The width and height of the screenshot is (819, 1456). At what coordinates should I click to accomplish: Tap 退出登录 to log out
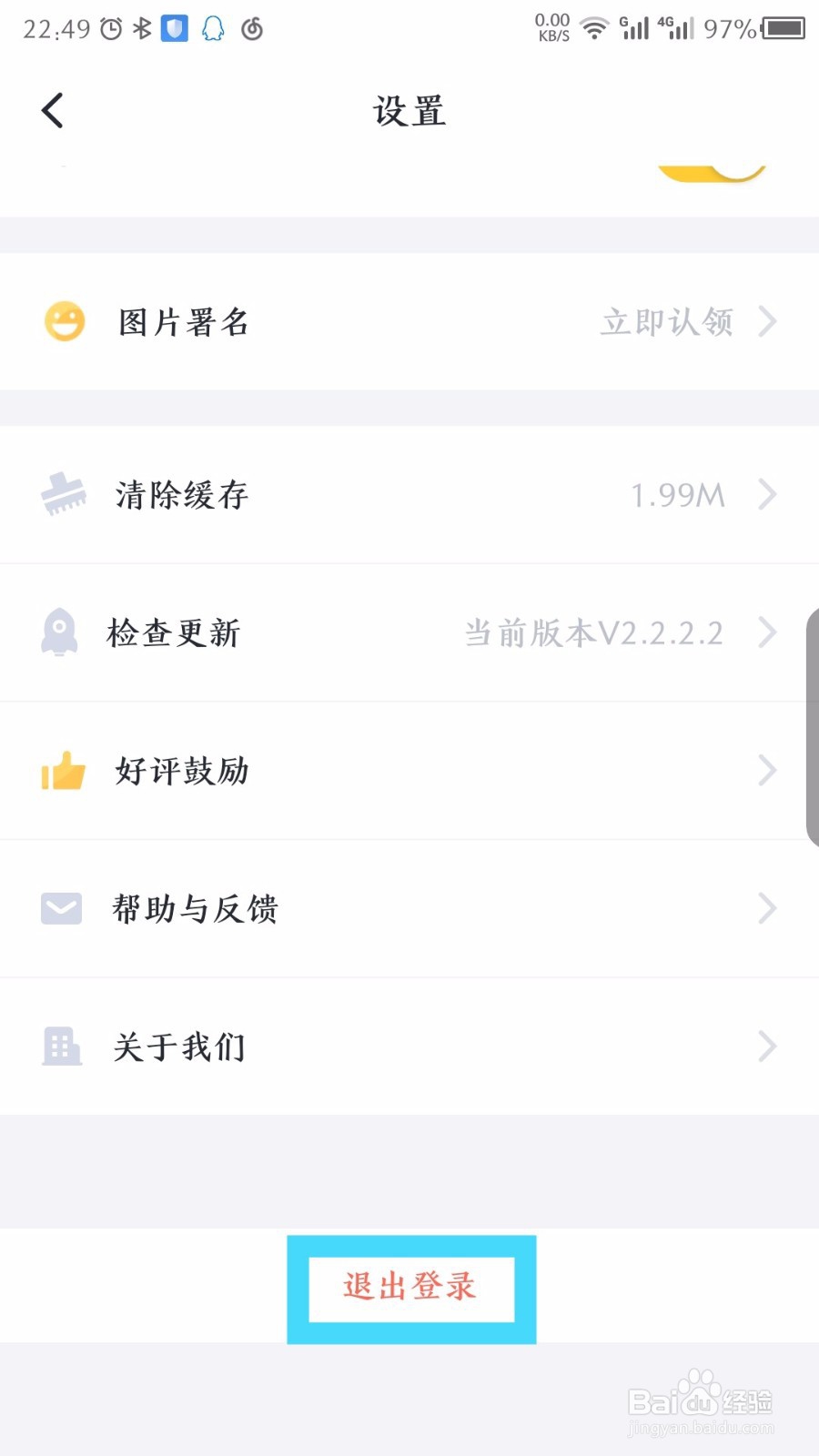411,1288
